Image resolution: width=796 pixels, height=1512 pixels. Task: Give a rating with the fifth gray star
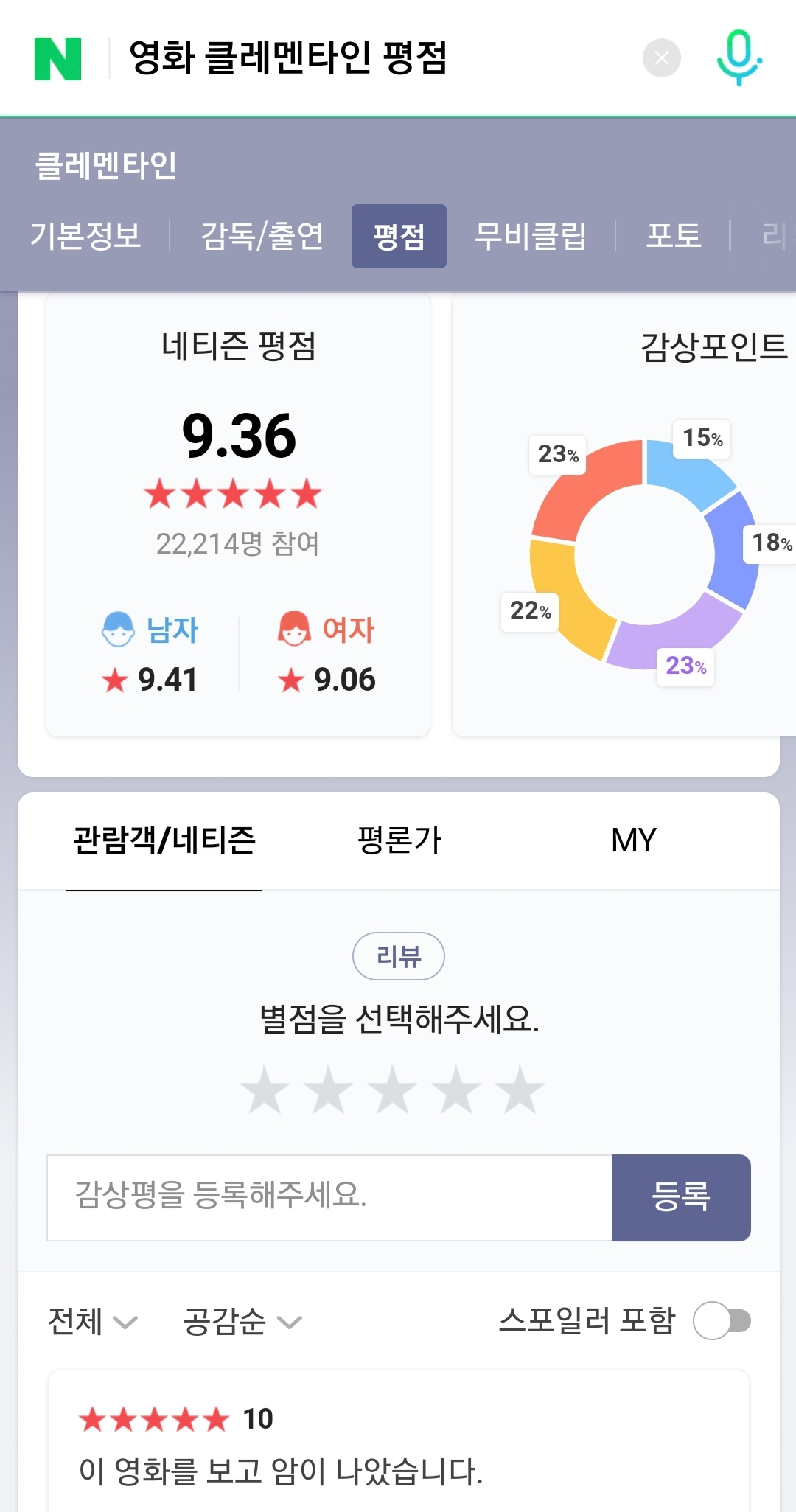click(520, 1090)
